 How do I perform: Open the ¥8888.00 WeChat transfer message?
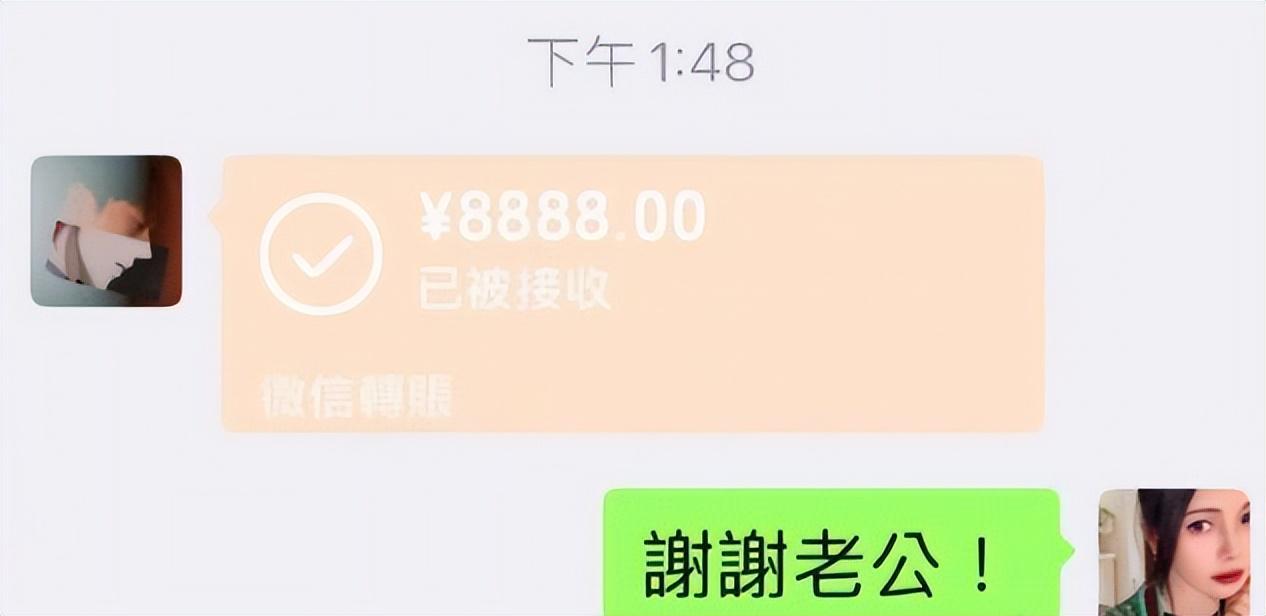632,292
